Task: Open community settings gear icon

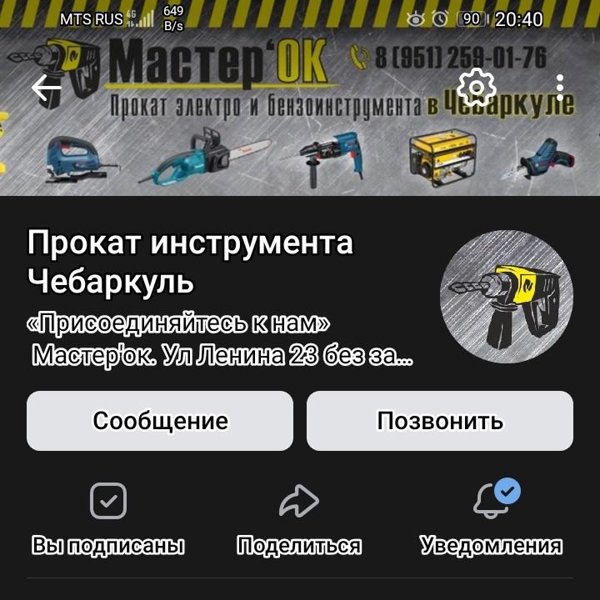Action: coord(477,88)
